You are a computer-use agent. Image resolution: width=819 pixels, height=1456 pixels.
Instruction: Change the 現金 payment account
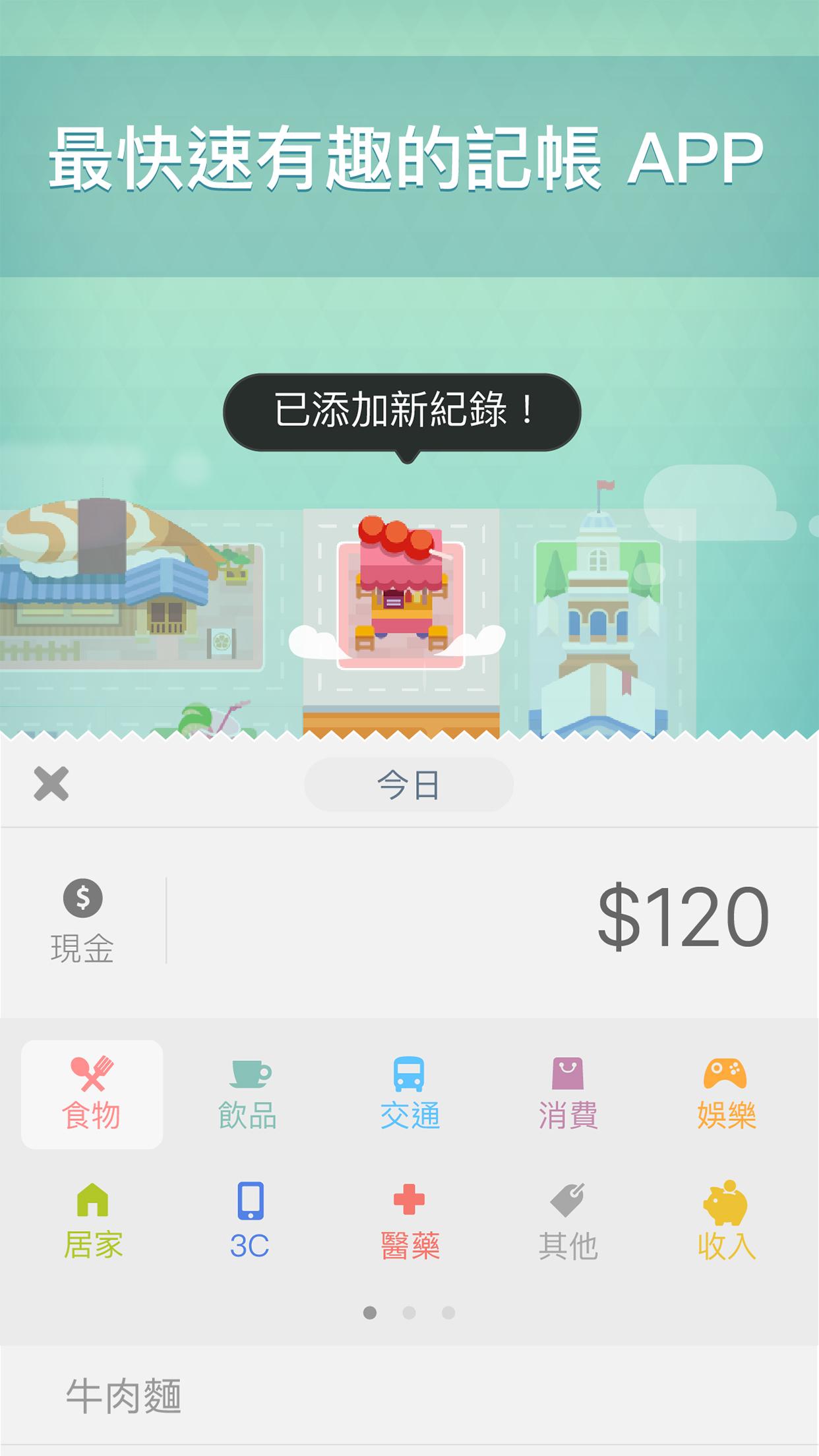[82, 921]
